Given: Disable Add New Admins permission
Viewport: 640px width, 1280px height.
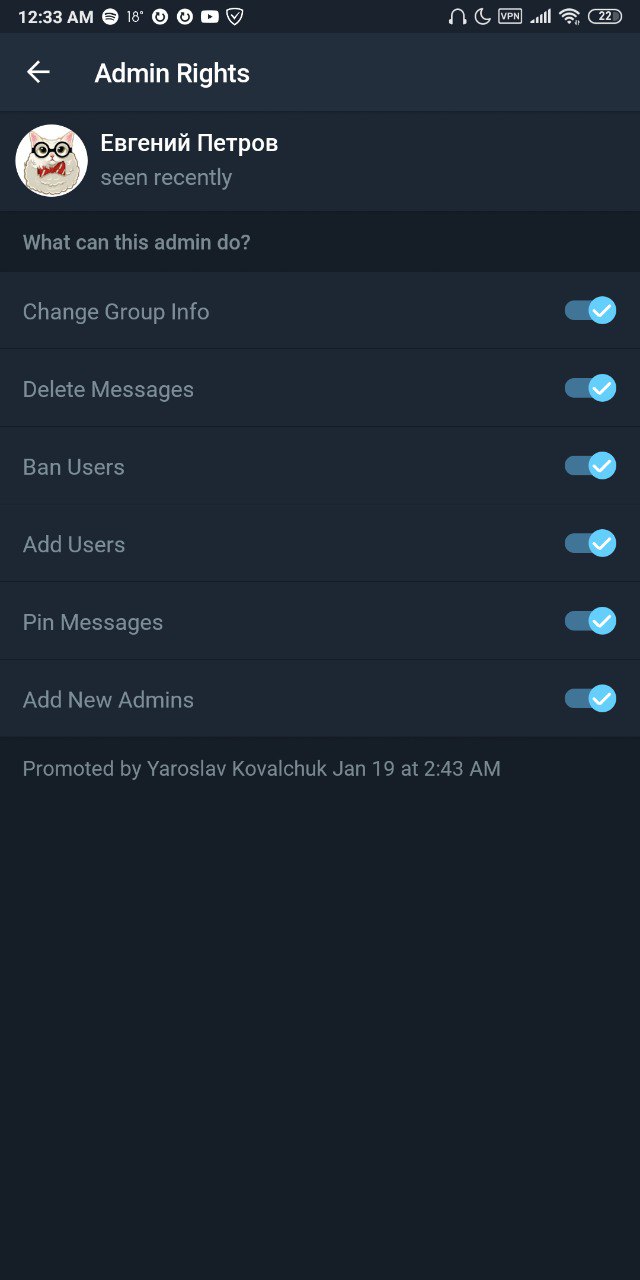Looking at the screenshot, I should [590, 699].
